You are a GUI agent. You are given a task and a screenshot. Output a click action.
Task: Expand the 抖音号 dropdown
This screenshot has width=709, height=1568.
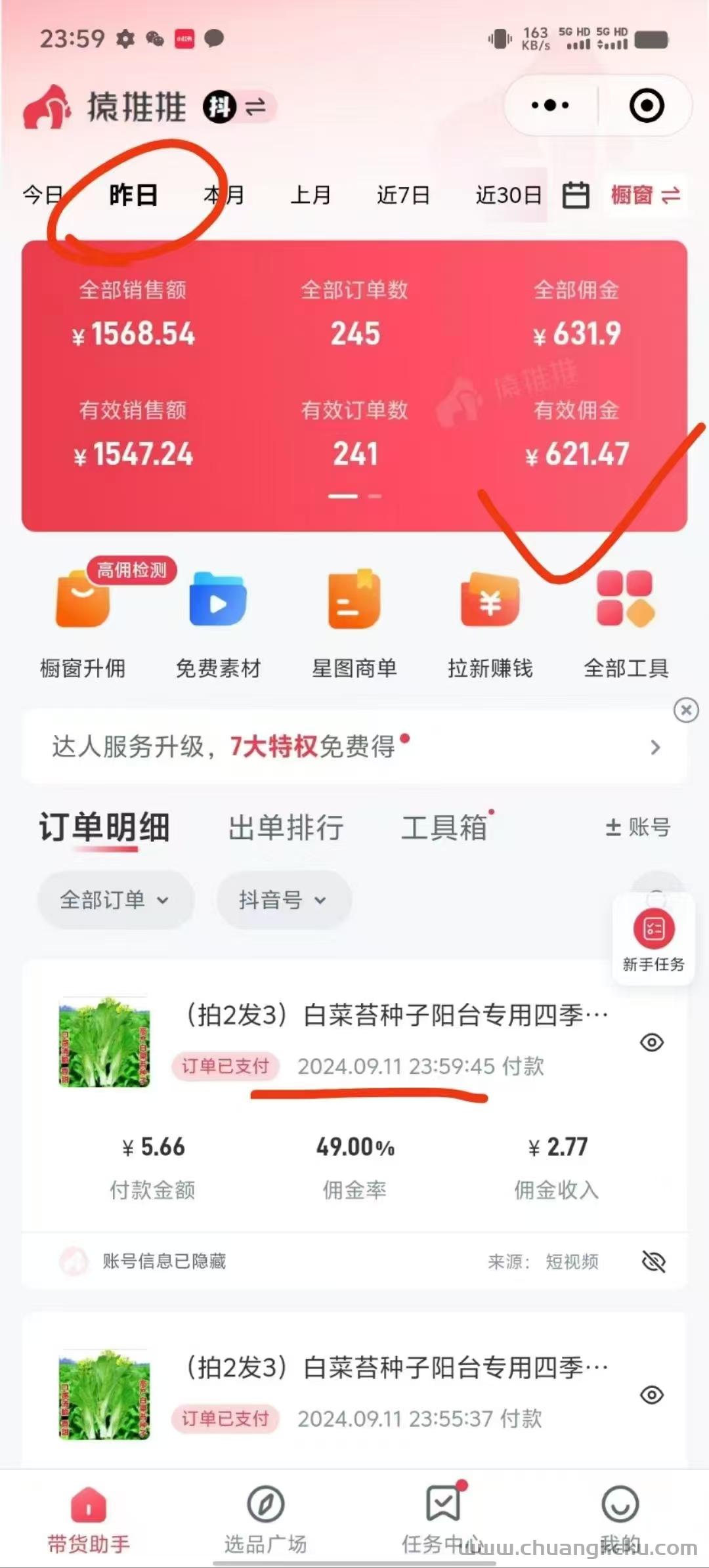(283, 900)
